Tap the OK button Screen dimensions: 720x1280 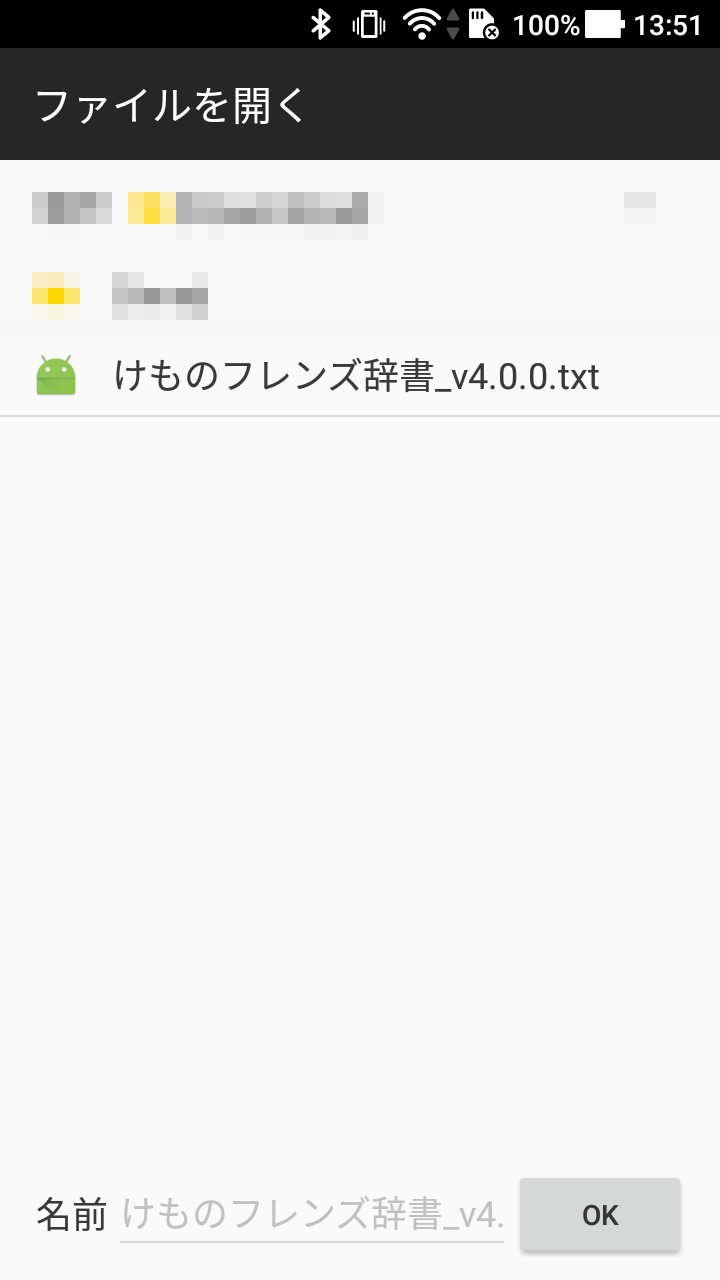[x=600, y=1215]
